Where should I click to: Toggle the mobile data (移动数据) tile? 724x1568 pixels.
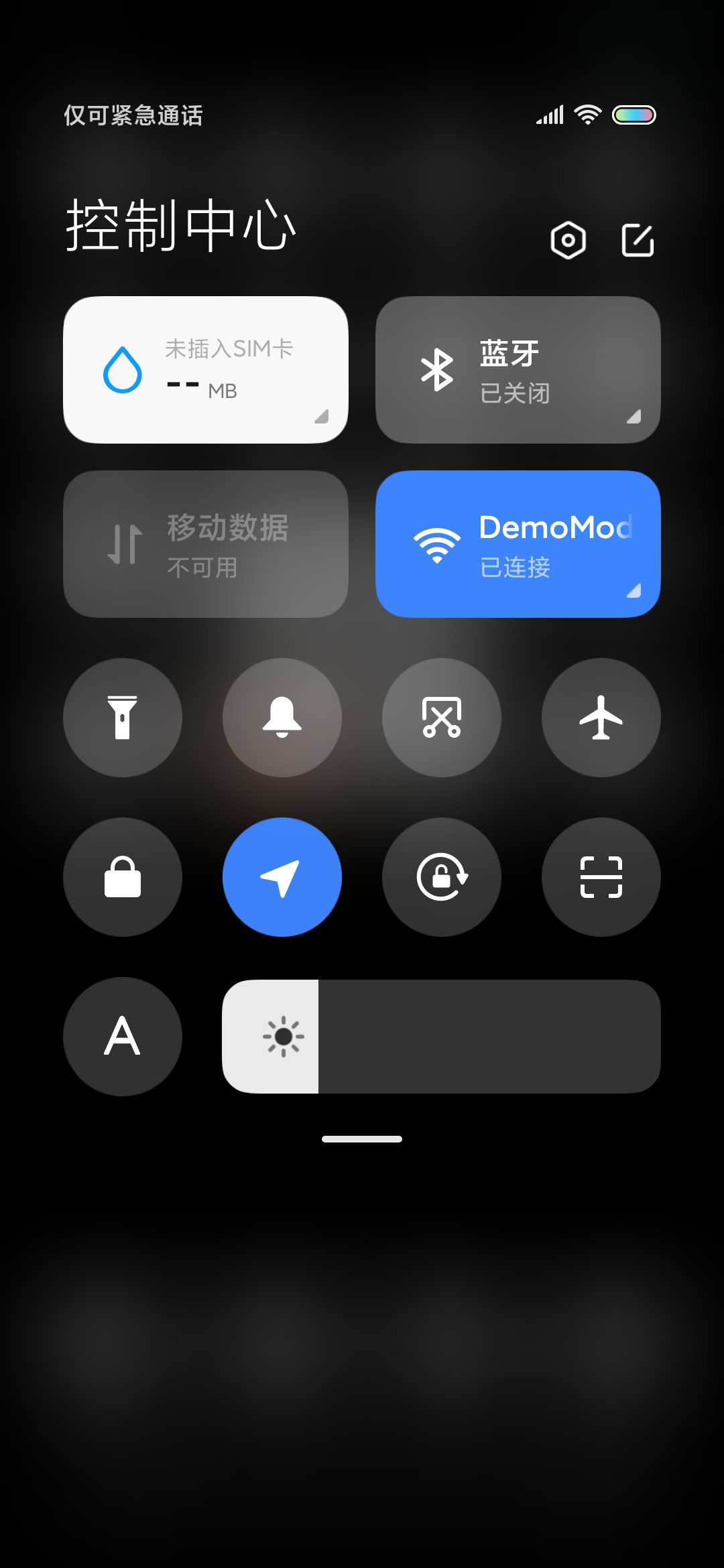206,544
